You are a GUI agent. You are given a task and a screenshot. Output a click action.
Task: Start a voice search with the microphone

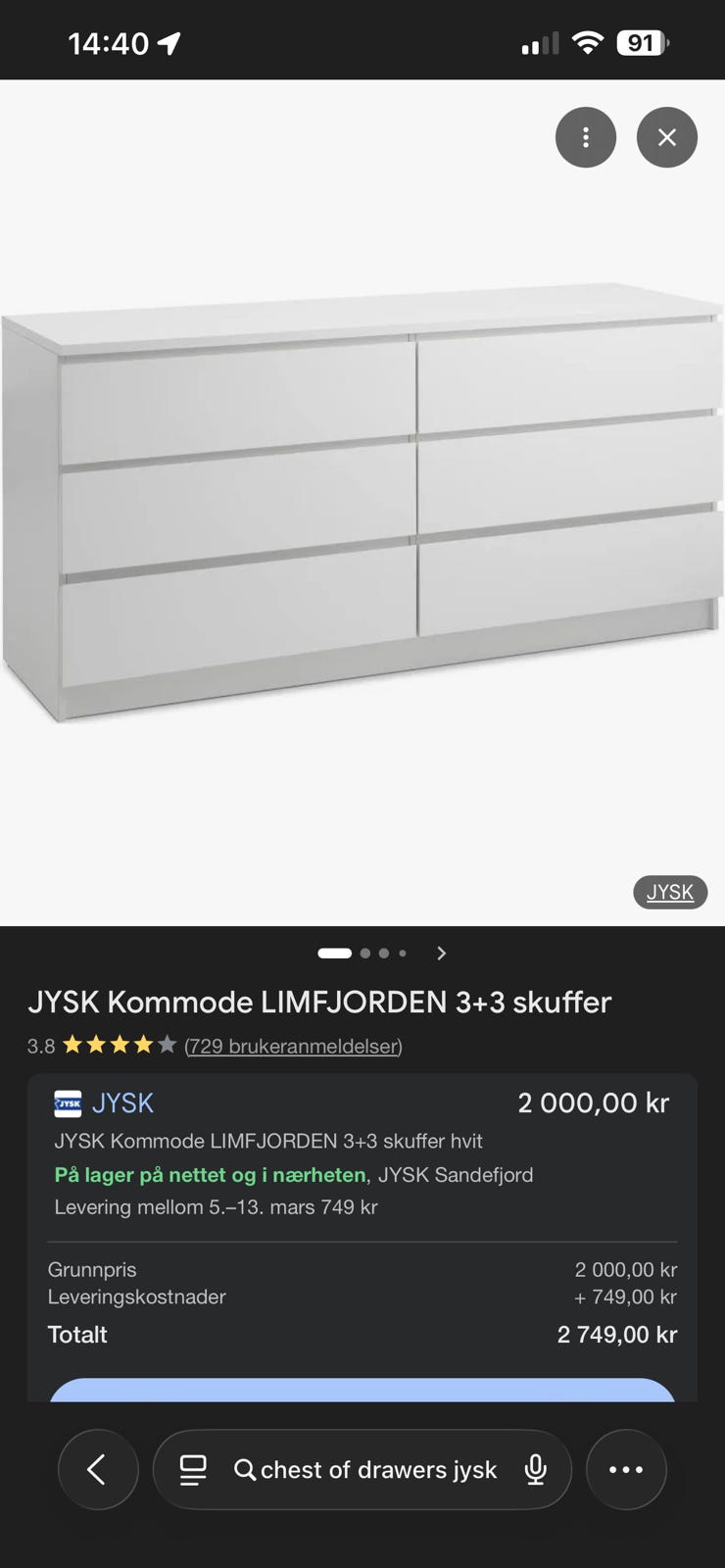pos(535,1469)
